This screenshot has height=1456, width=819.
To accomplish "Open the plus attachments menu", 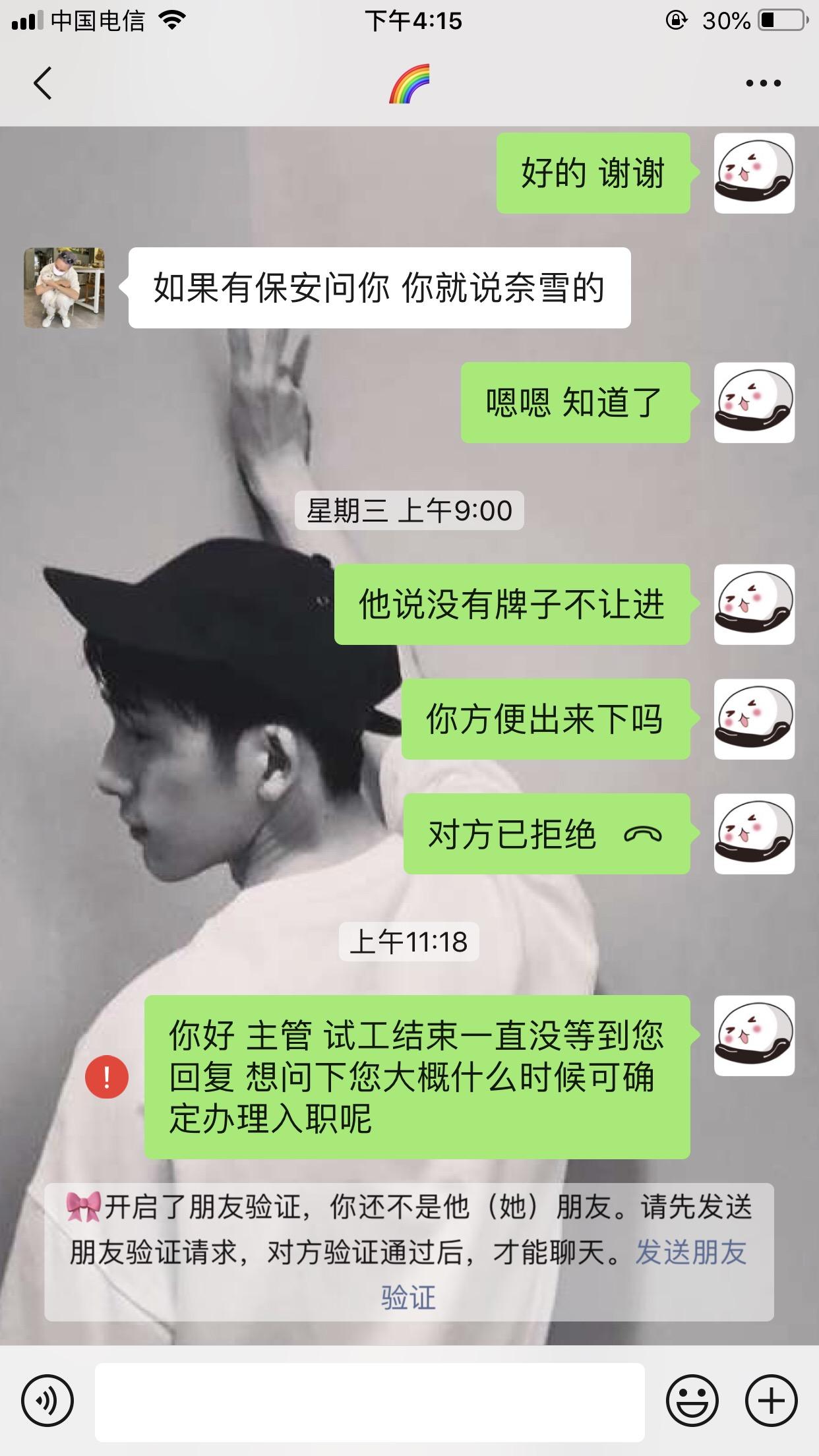I will (771, 1401).
